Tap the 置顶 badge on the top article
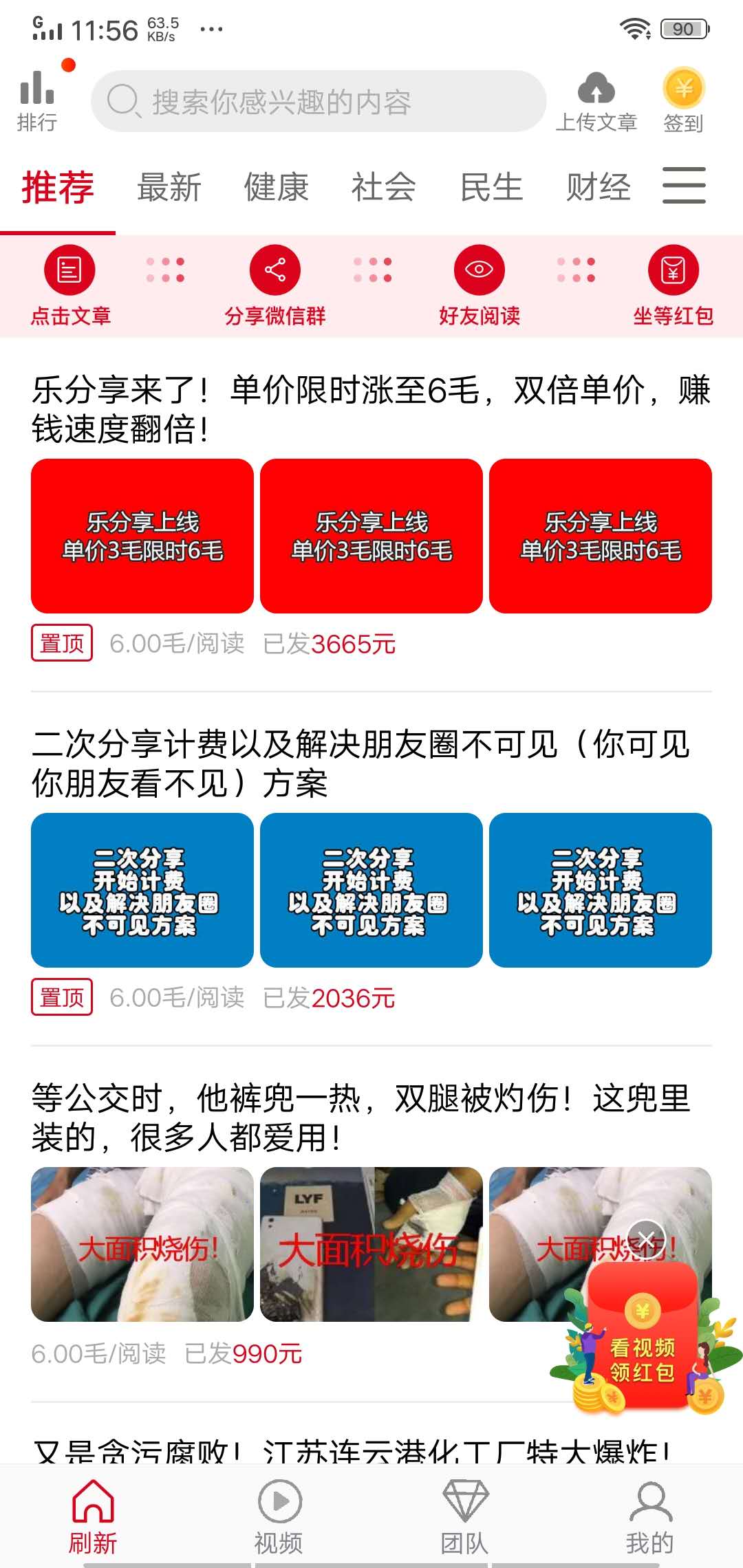743x1568 pixels. pos(61,644)
